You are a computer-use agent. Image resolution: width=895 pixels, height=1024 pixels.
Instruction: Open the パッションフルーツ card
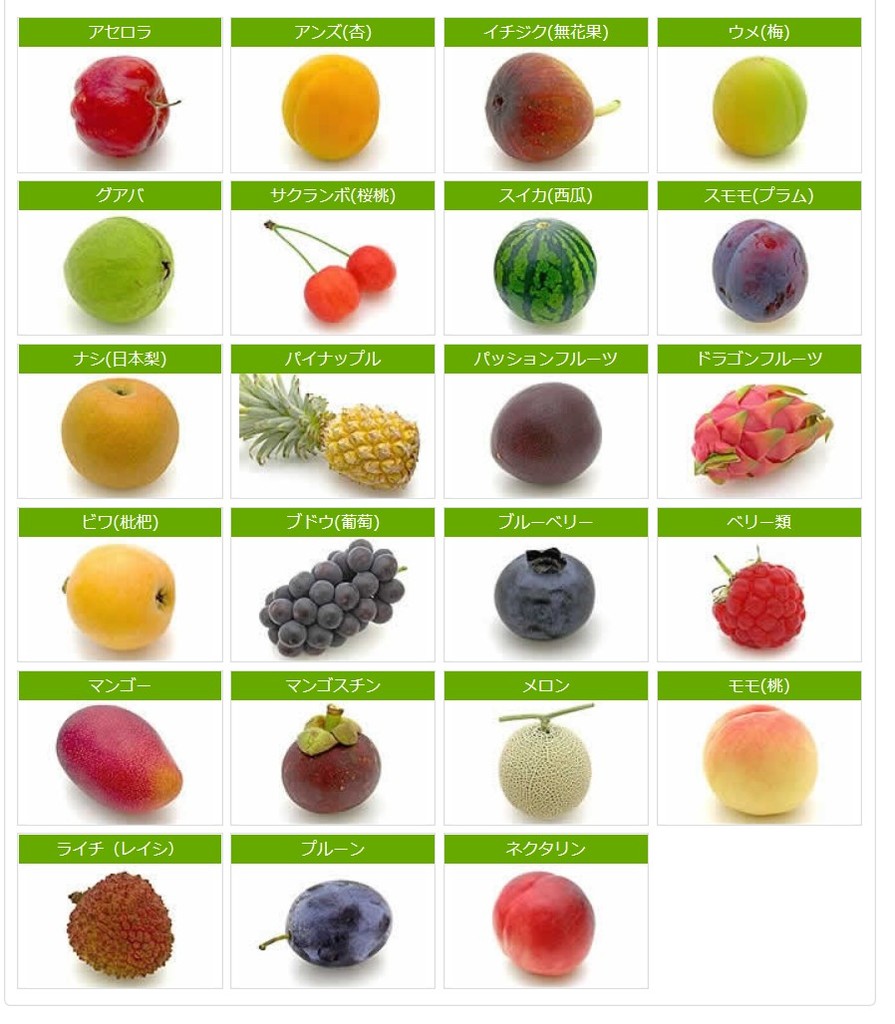point(545,431)
